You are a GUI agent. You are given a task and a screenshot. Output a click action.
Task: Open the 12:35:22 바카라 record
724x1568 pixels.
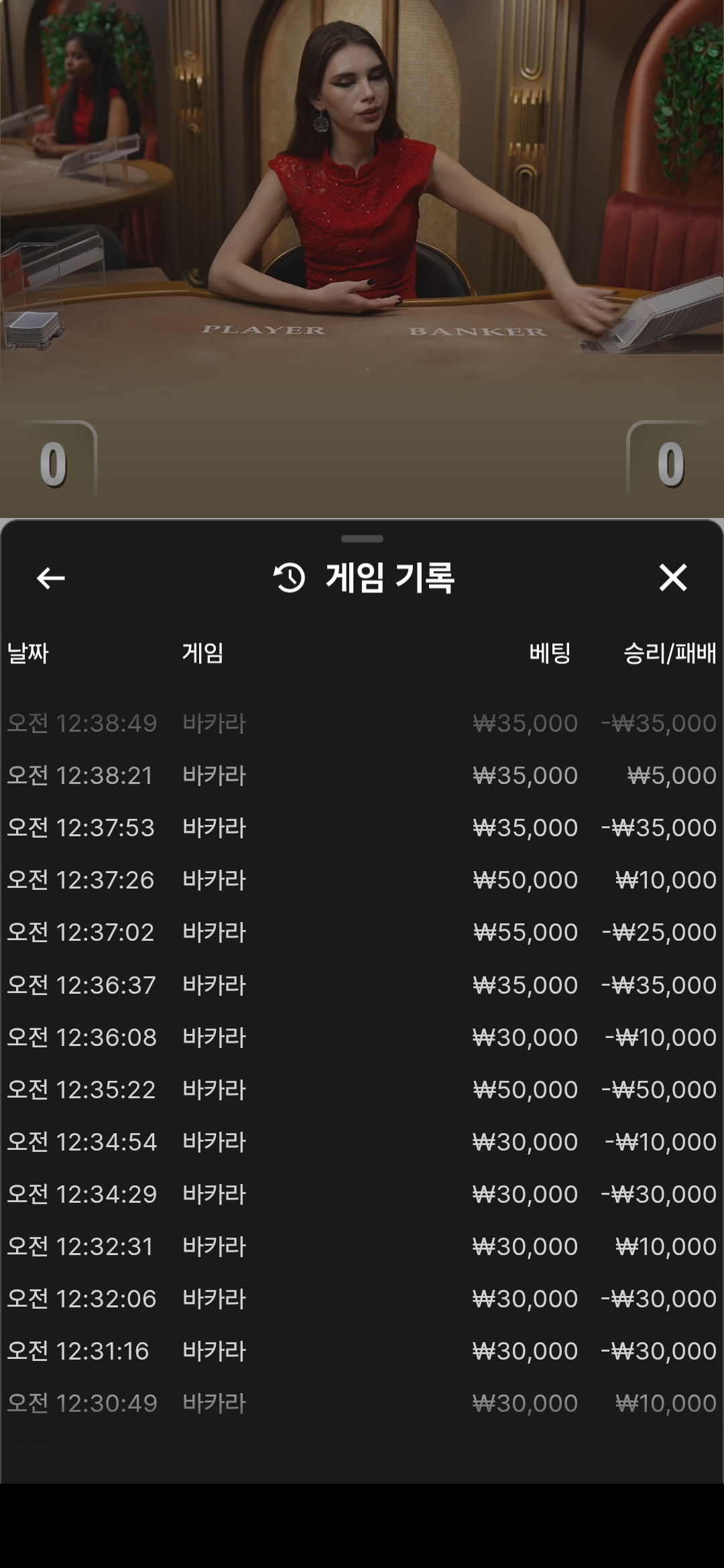coord(362,1090)
